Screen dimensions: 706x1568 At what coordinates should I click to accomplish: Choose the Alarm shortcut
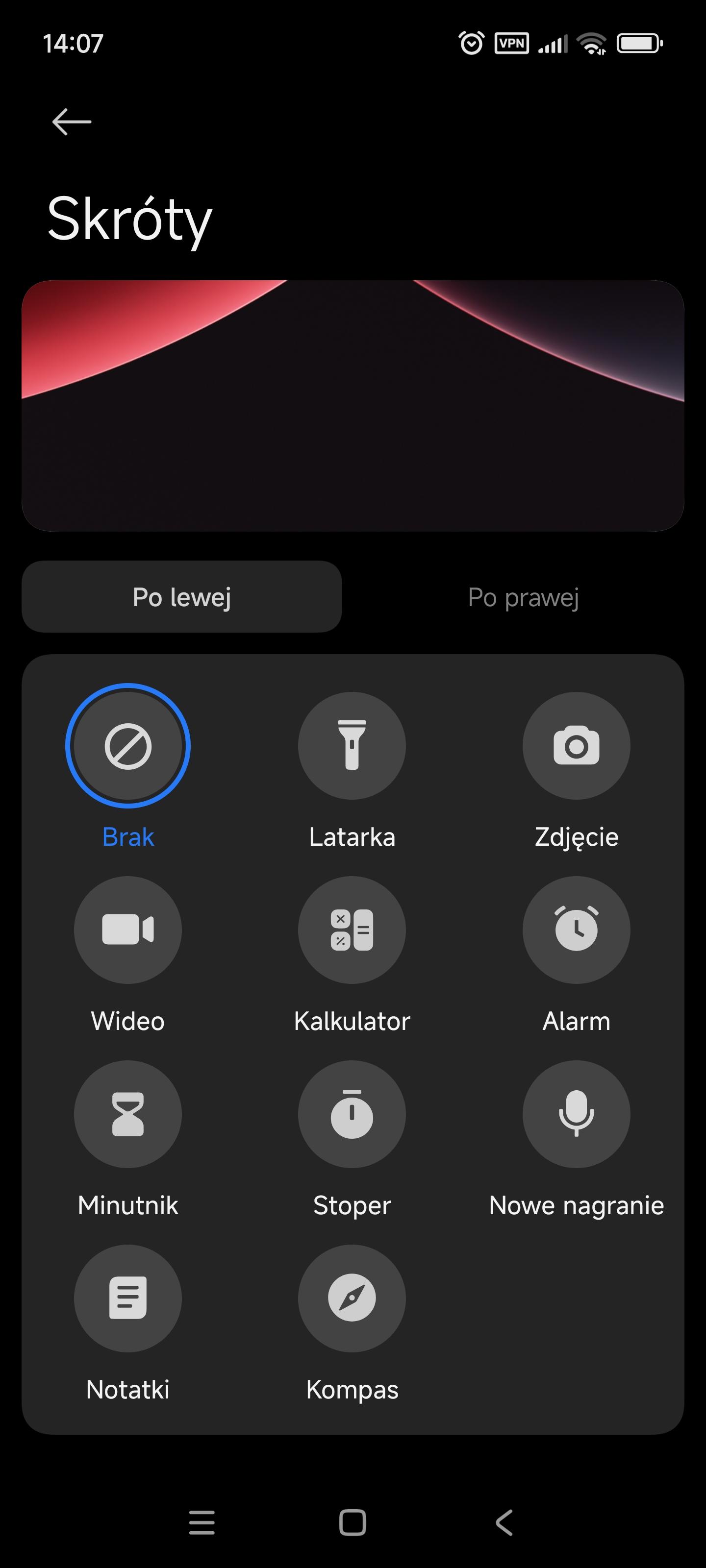pos(576,930)
